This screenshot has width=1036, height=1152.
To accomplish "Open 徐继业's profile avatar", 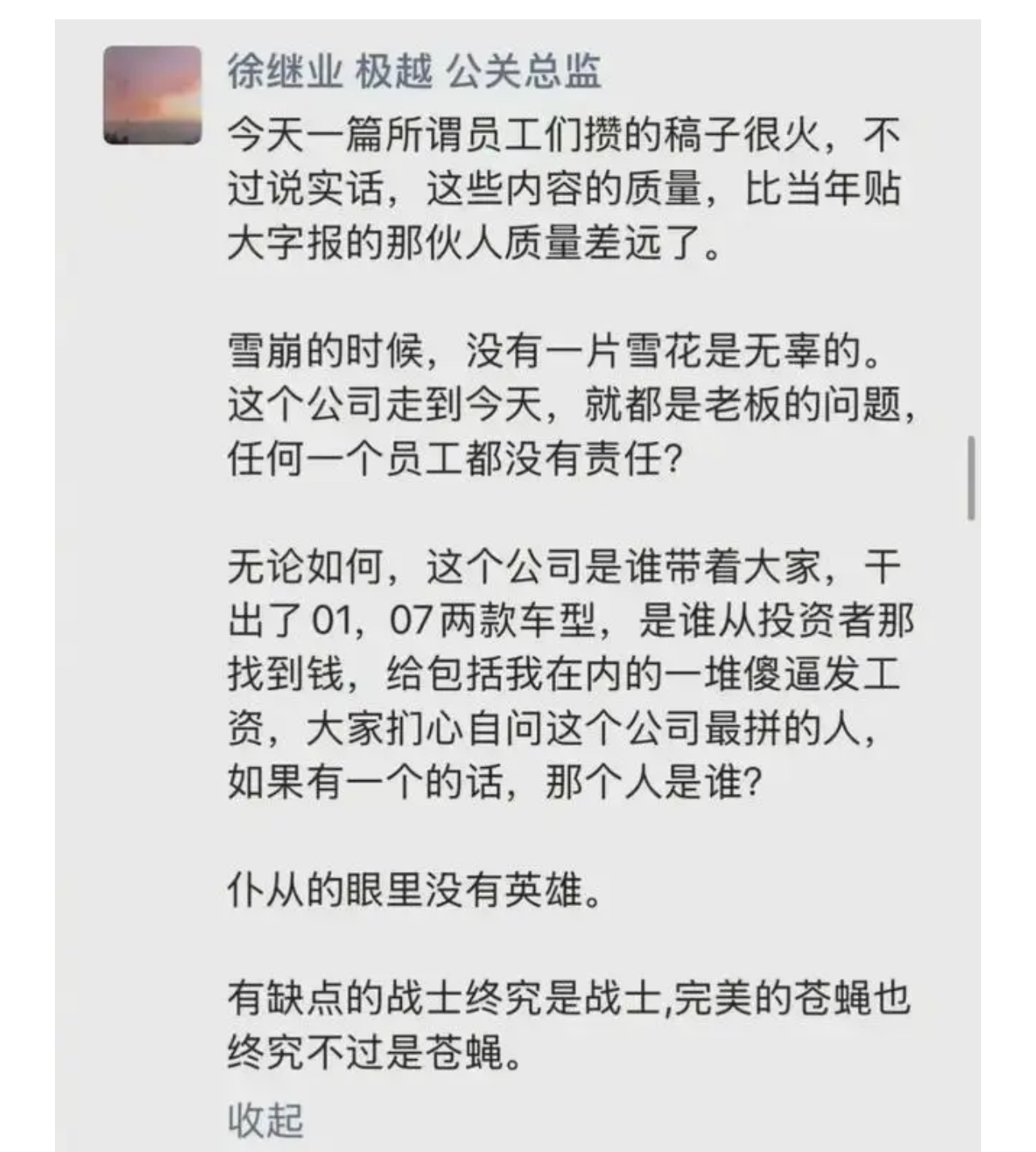I will 152,95.
